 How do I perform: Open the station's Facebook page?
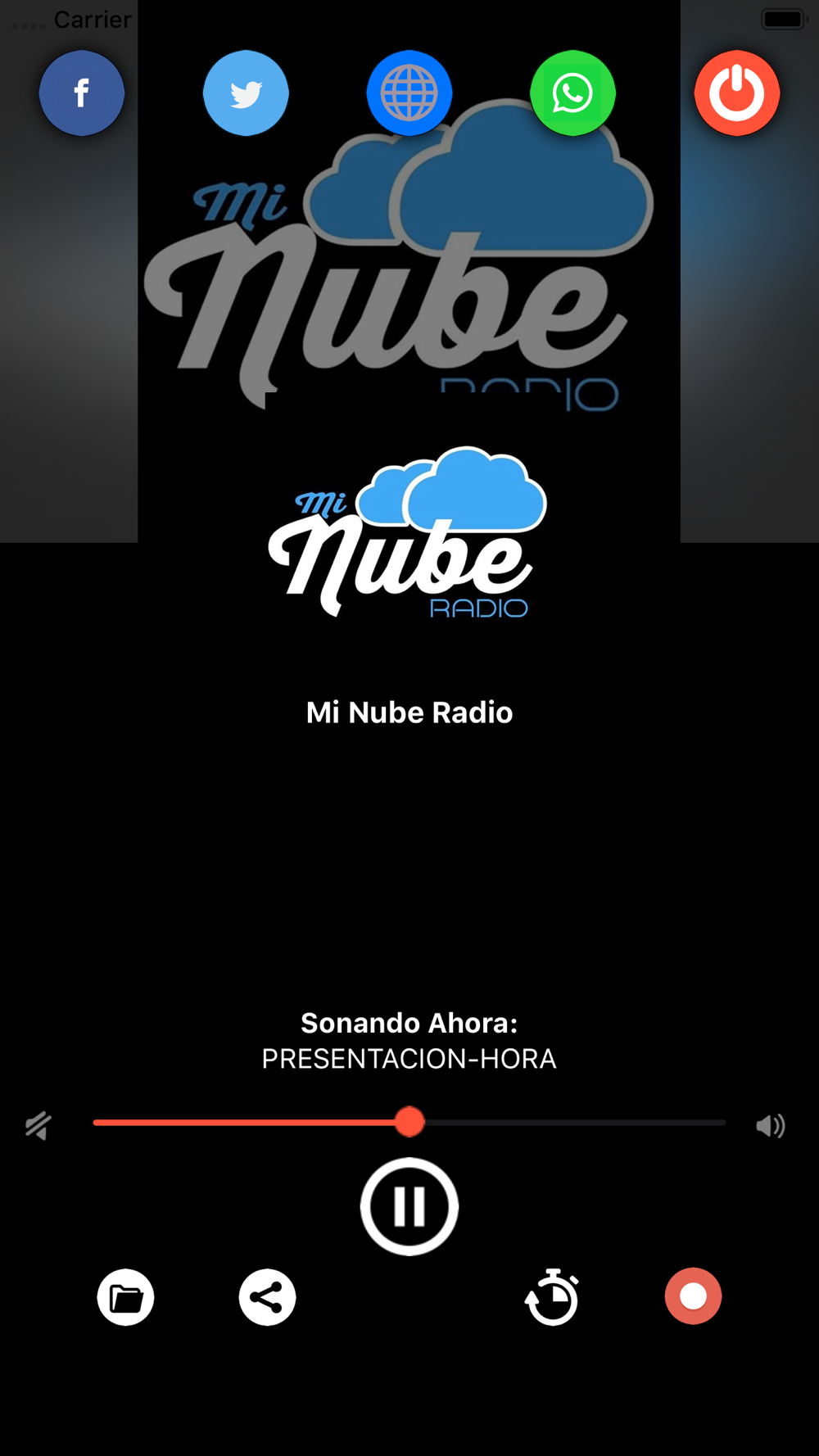82,93
